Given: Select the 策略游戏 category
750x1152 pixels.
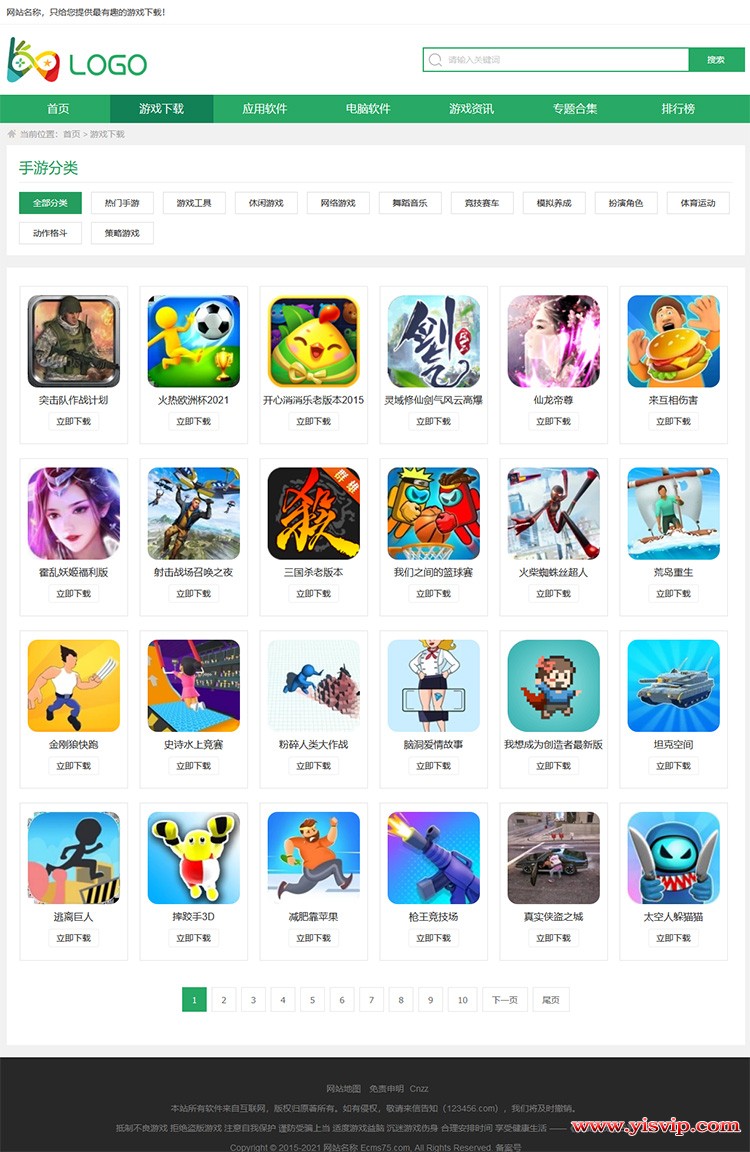Looking at the screenshot, I should point(122,233).
